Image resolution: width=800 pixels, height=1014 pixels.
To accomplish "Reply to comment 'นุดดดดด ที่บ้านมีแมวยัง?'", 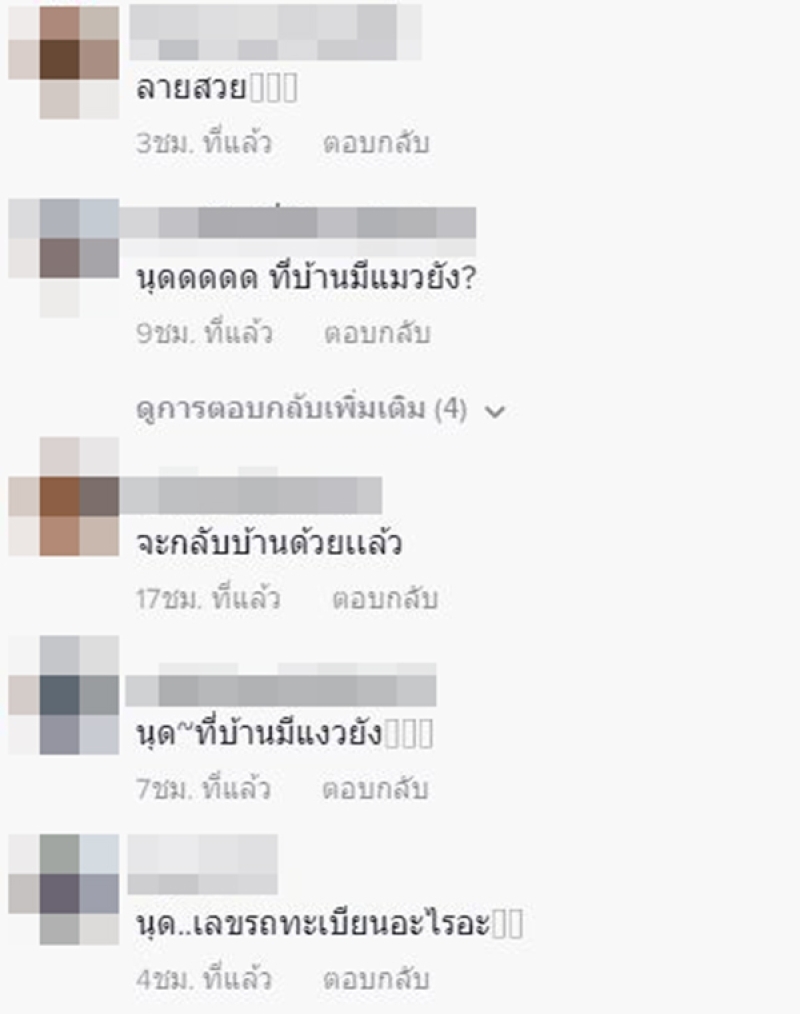I will pos(376,333).
